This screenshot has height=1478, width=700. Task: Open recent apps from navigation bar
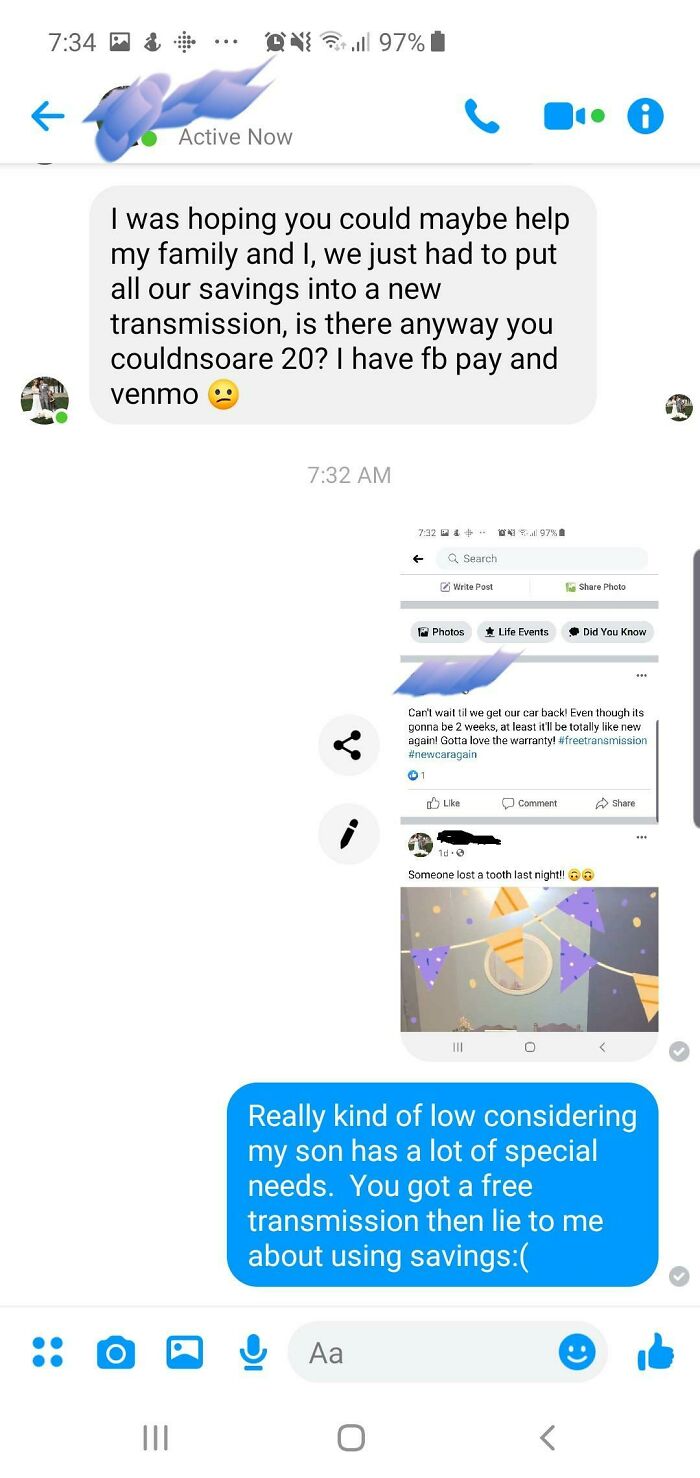155,1438
